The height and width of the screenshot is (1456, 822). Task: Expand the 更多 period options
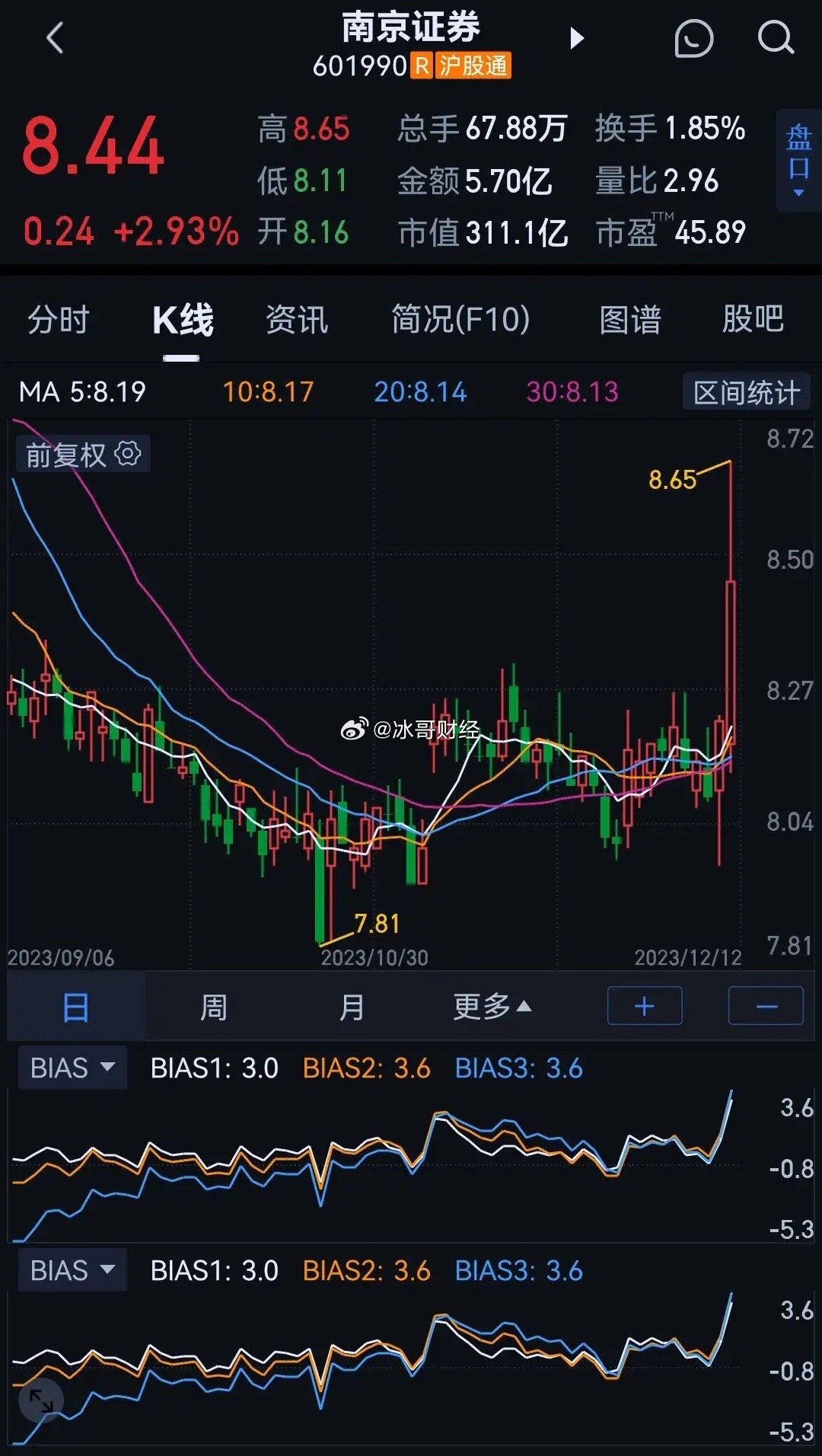491,1007
